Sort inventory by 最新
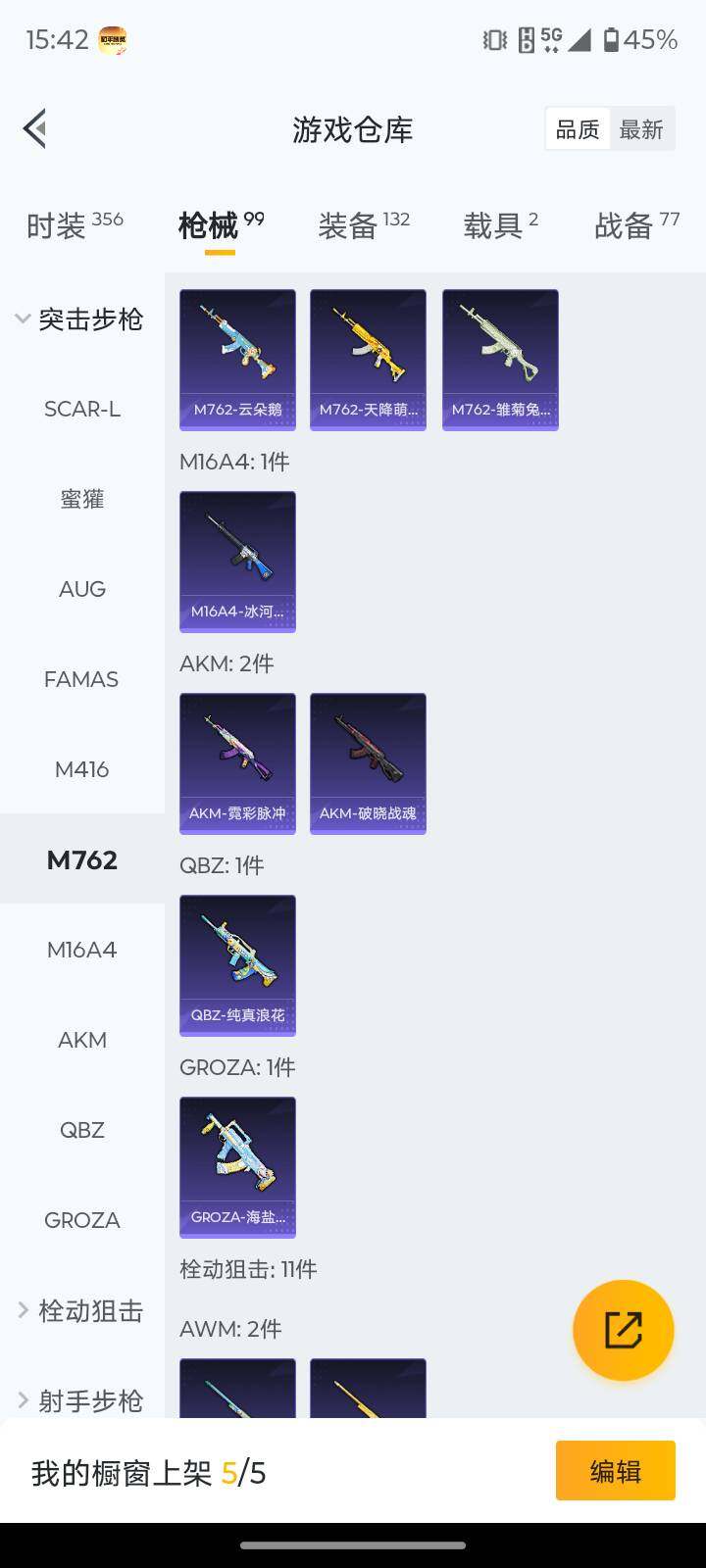 (x=641, y=129)
